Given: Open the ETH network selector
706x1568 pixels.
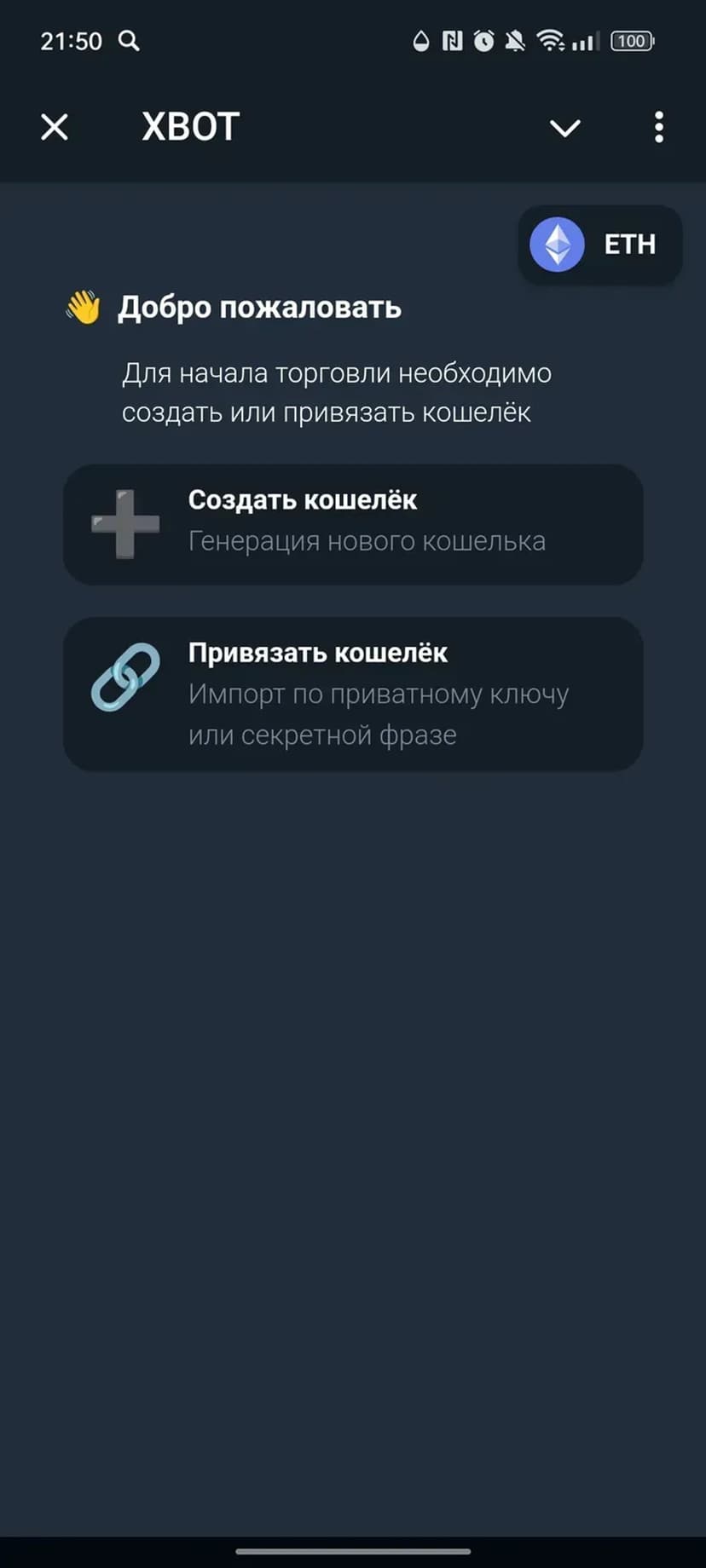Looking at the screenshot, I should click(599, 245).
